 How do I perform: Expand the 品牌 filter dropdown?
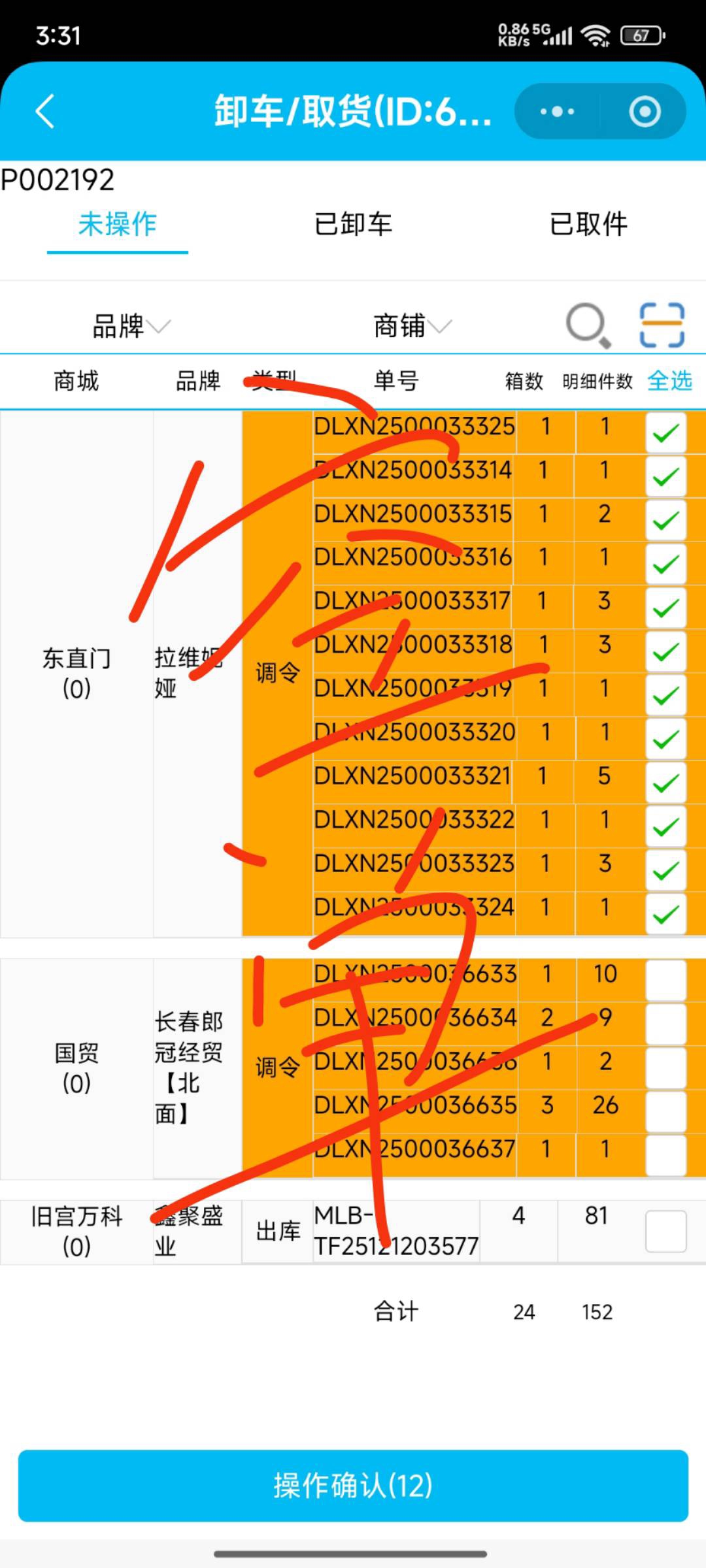131,325
